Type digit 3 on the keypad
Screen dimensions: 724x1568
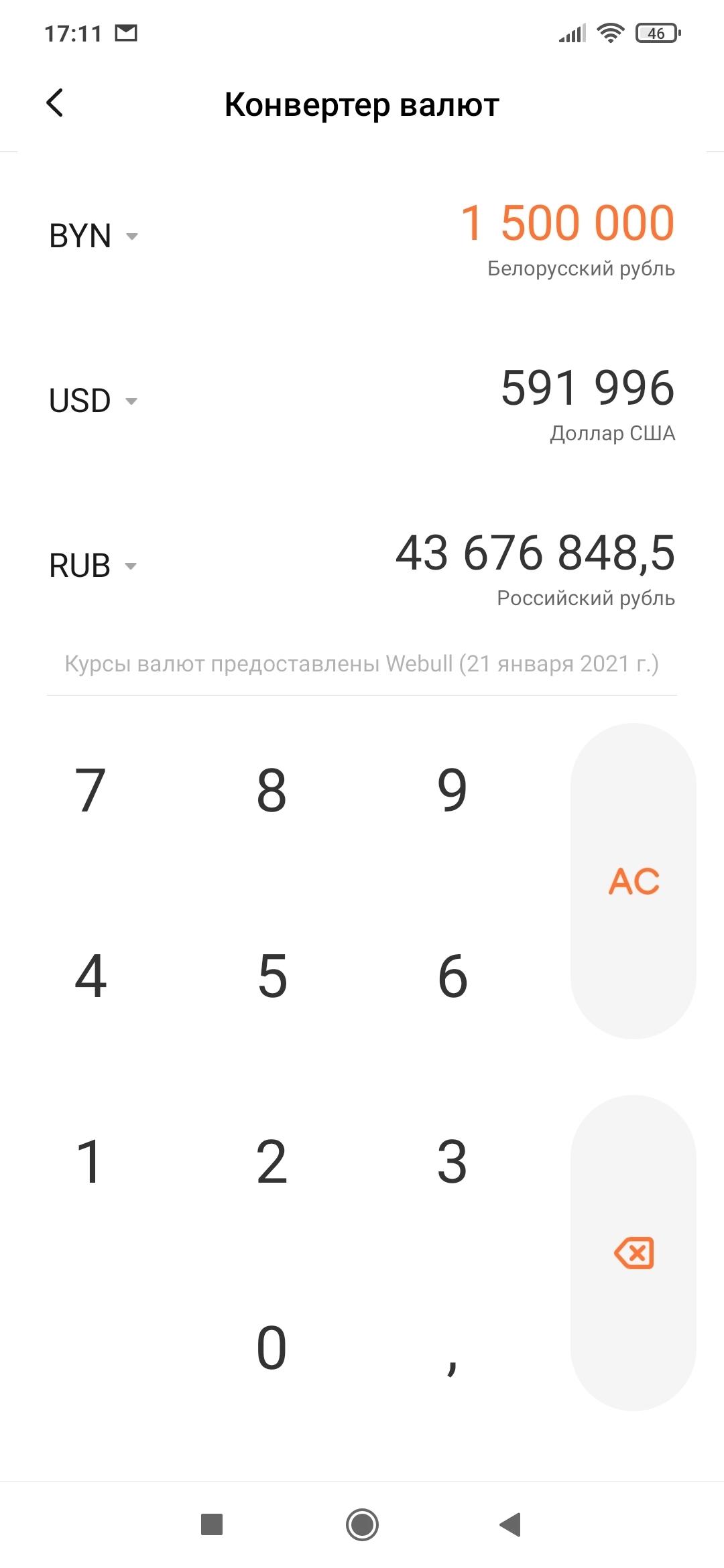[x=452, y=1163]
